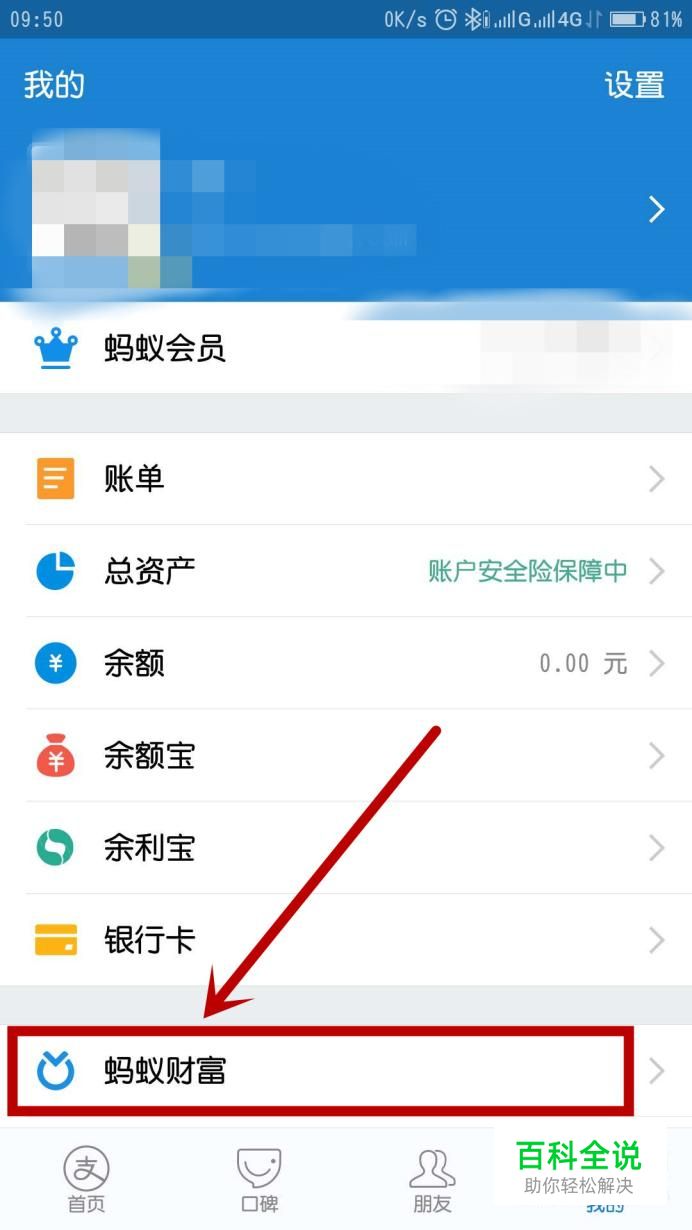Open 余额宝
Viewport: 692px width, 1230px height.
tap(345, 756)
